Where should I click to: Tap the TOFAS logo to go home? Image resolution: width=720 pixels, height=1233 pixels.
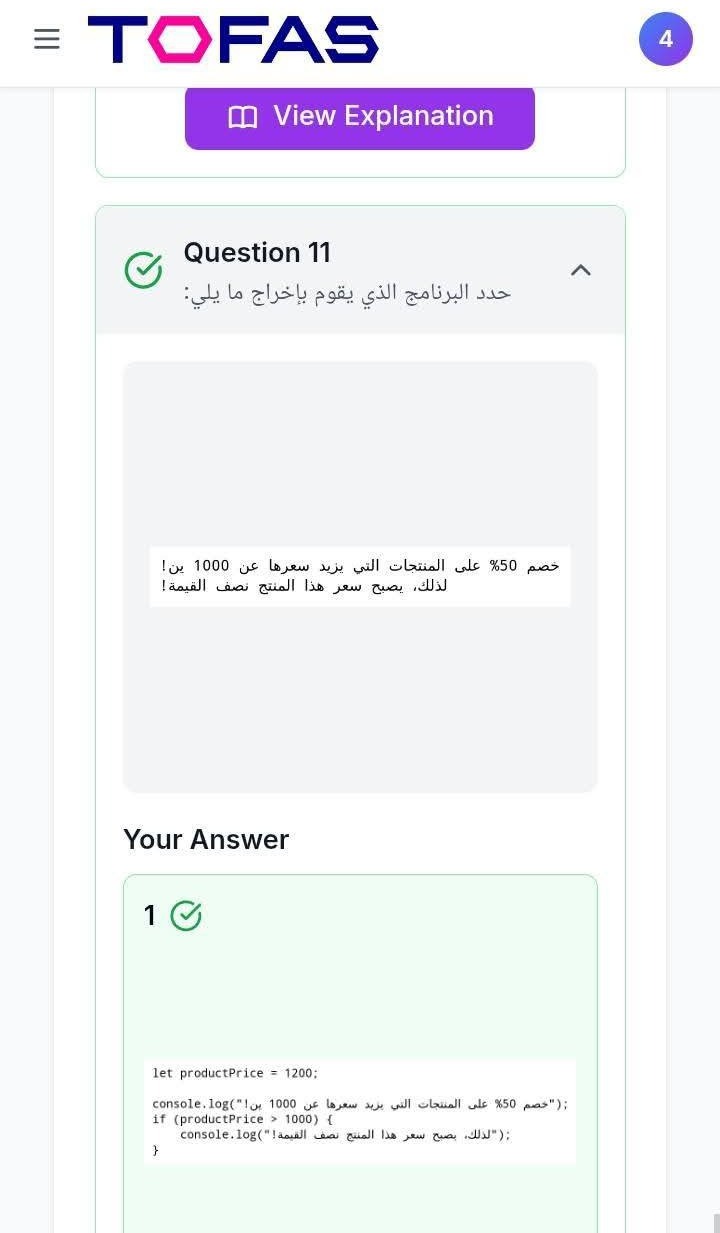pyautogui.click(x=233, y=40)
